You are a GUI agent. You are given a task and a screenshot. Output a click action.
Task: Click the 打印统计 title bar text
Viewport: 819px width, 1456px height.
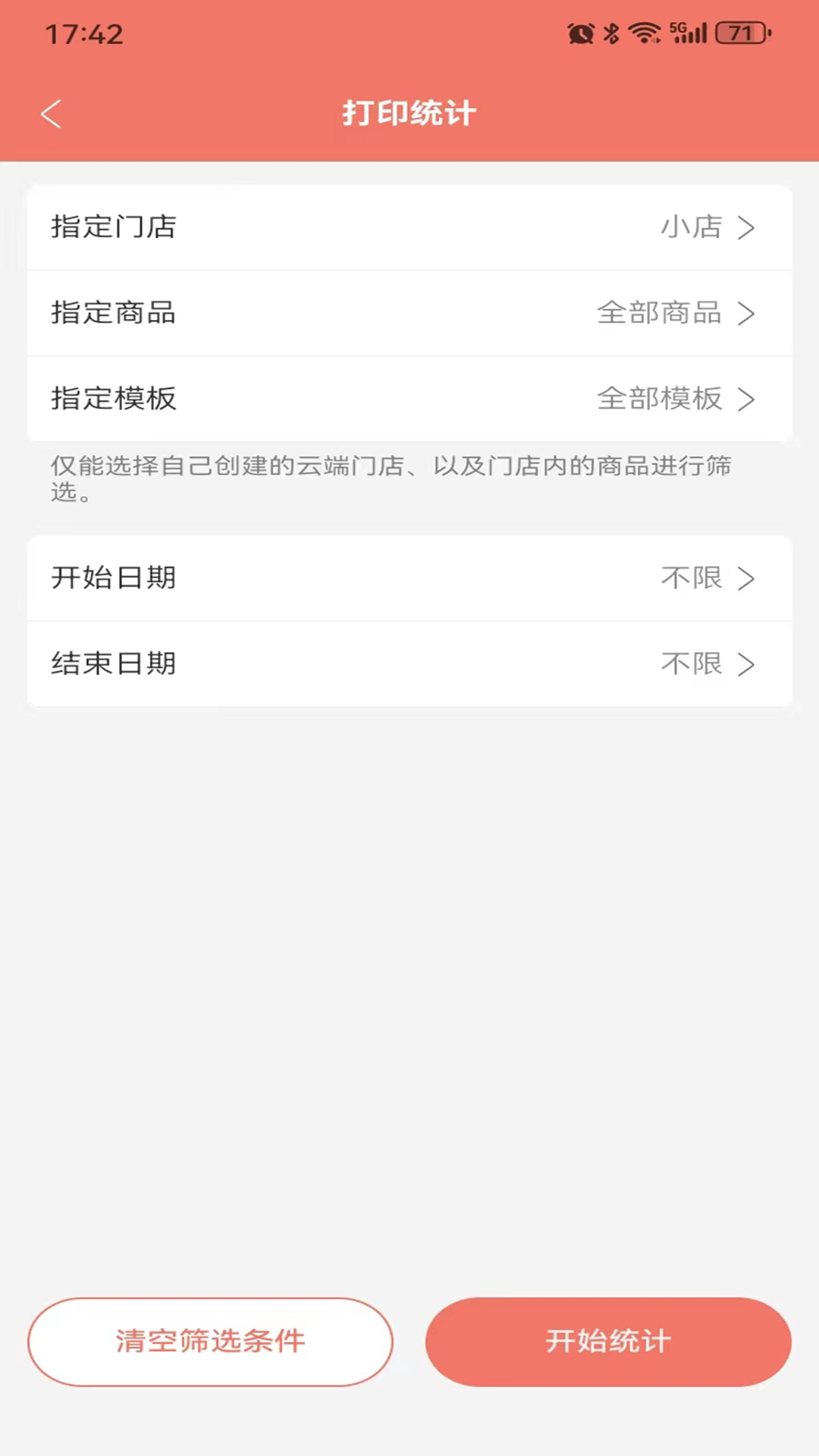coord(408,112)
